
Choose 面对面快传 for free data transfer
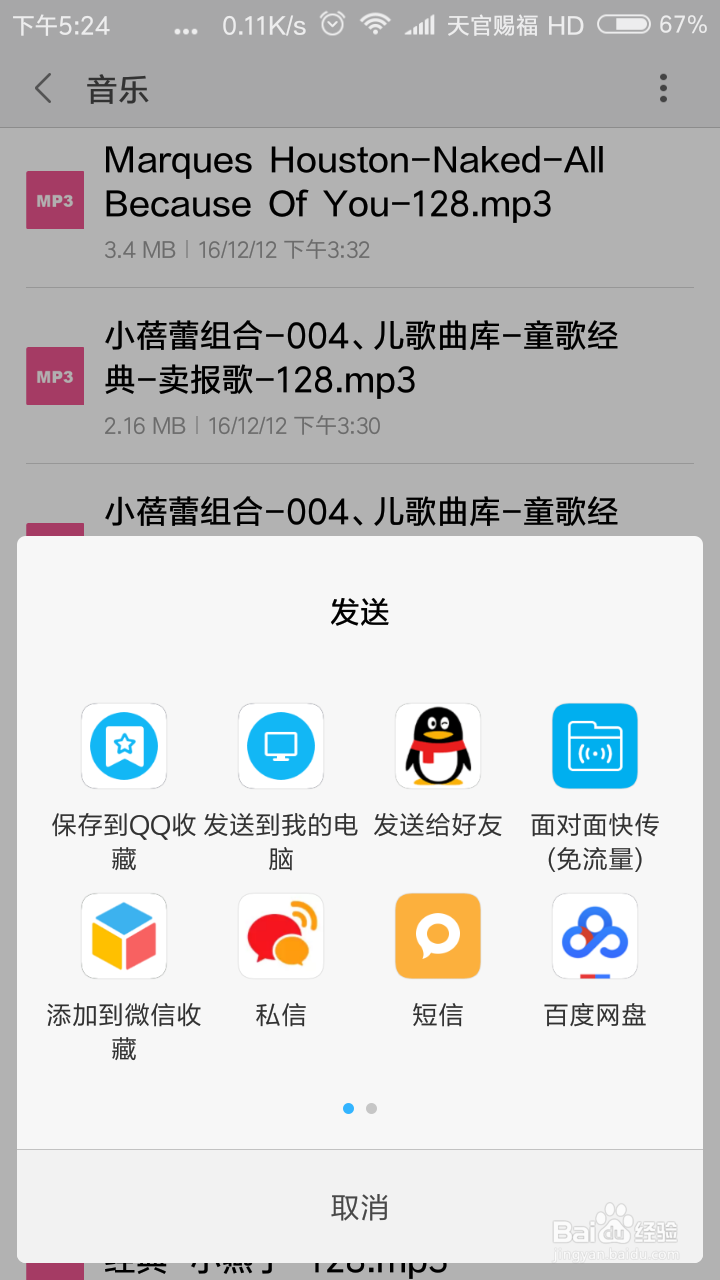[594, 746]
